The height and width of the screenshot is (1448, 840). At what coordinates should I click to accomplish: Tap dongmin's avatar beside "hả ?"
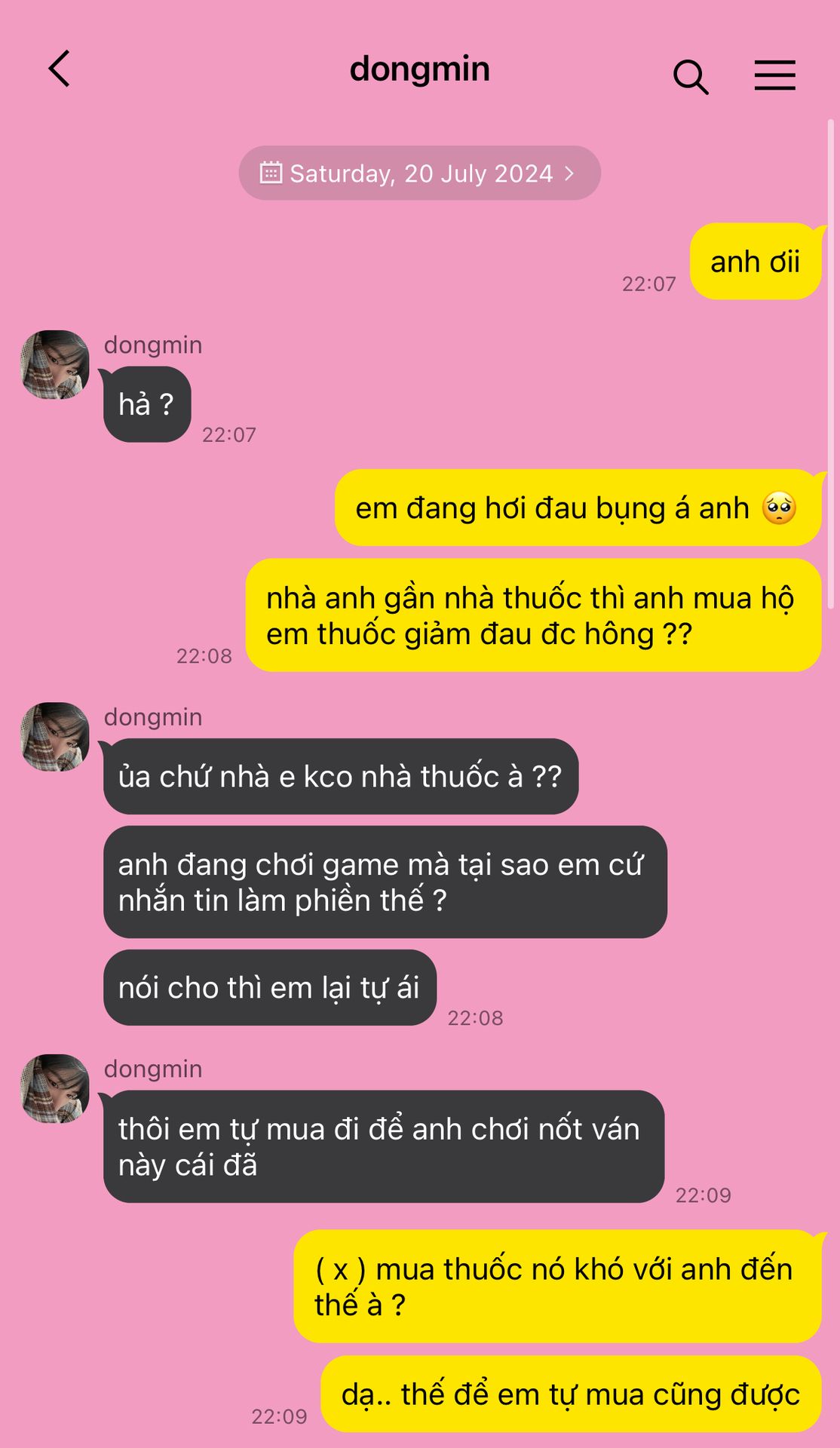pyautogui.click(x=55, y=364)
